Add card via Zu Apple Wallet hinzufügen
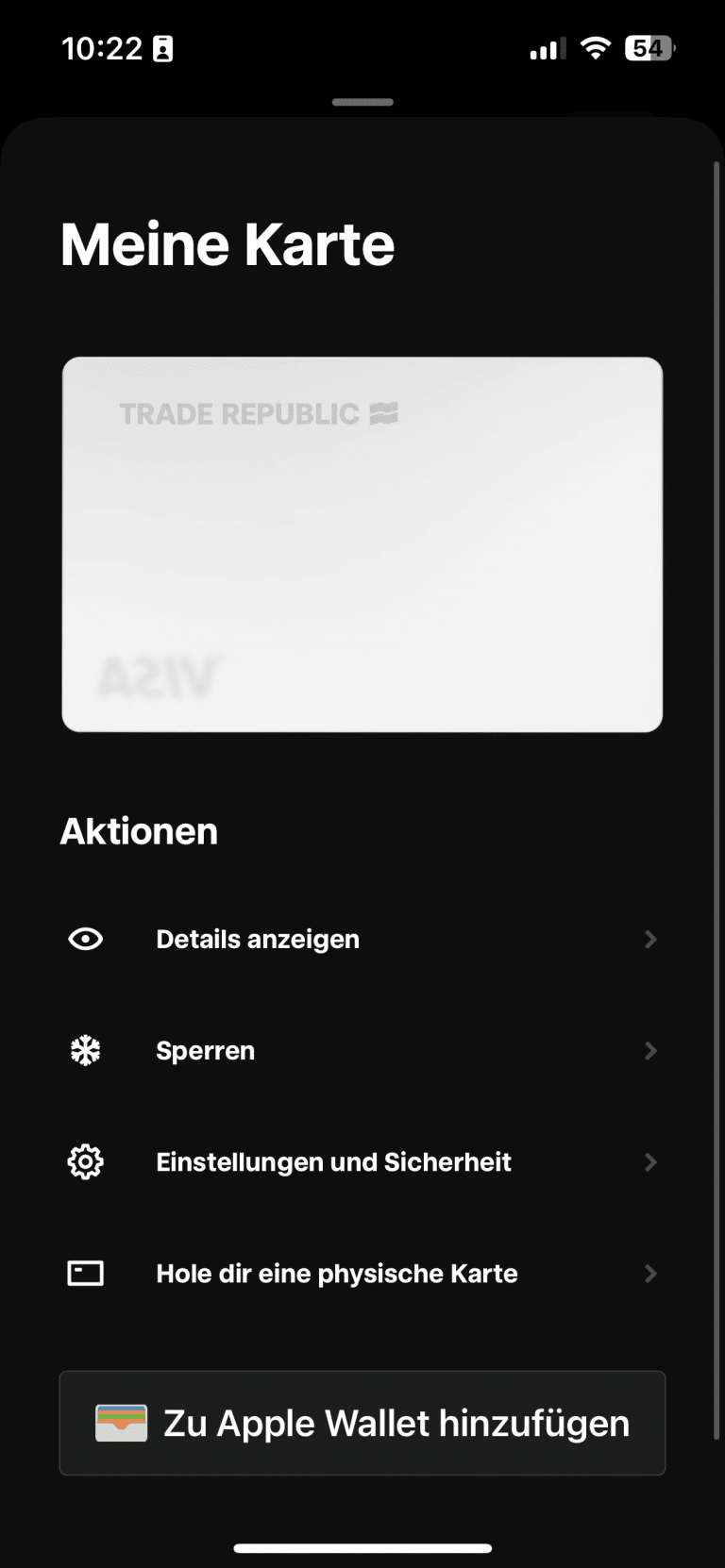Image resolution: width=725 pixels, height=1568 pixels. pos(362,1423)
